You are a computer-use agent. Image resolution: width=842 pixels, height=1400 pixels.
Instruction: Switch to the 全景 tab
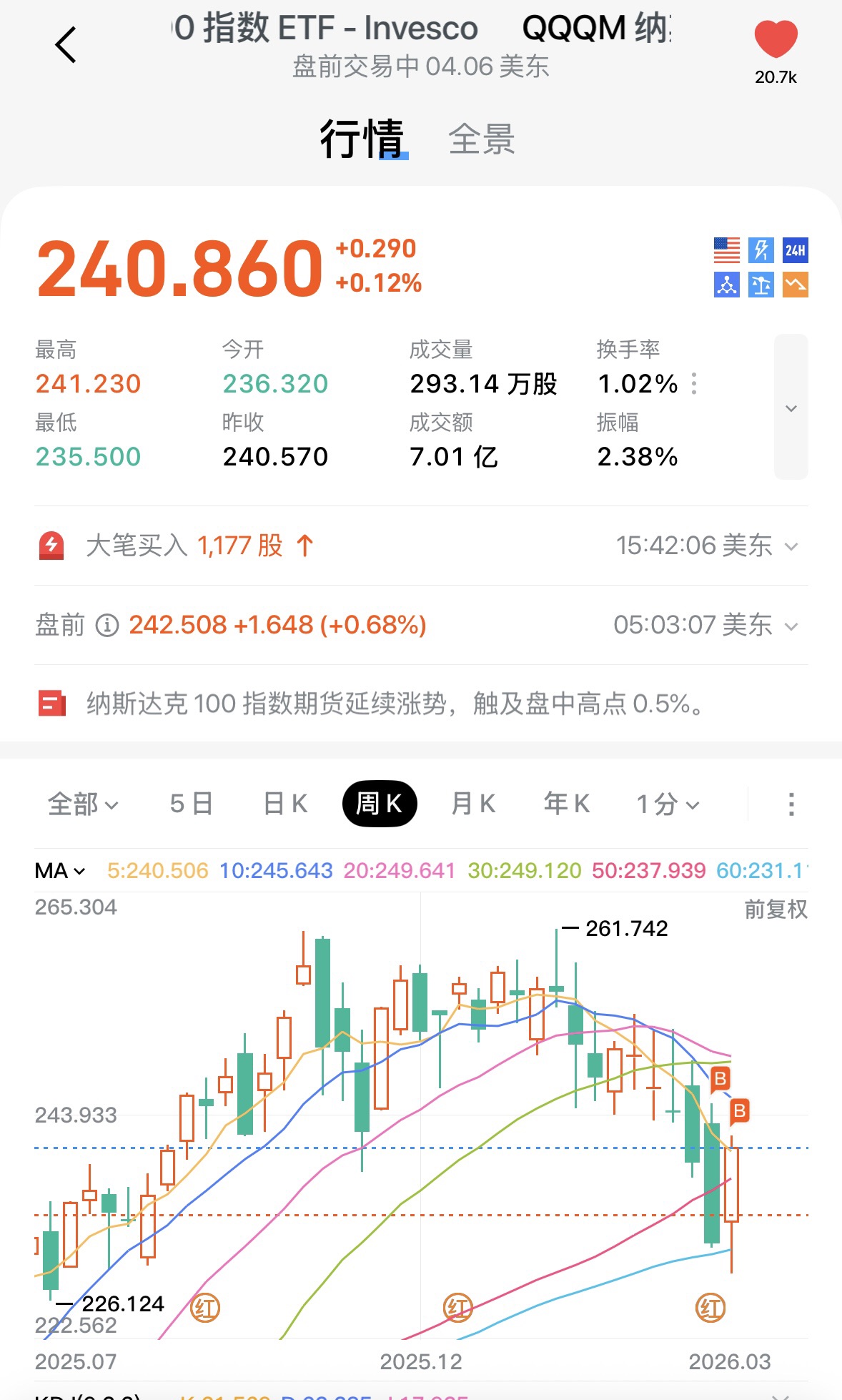coord(481,139)
